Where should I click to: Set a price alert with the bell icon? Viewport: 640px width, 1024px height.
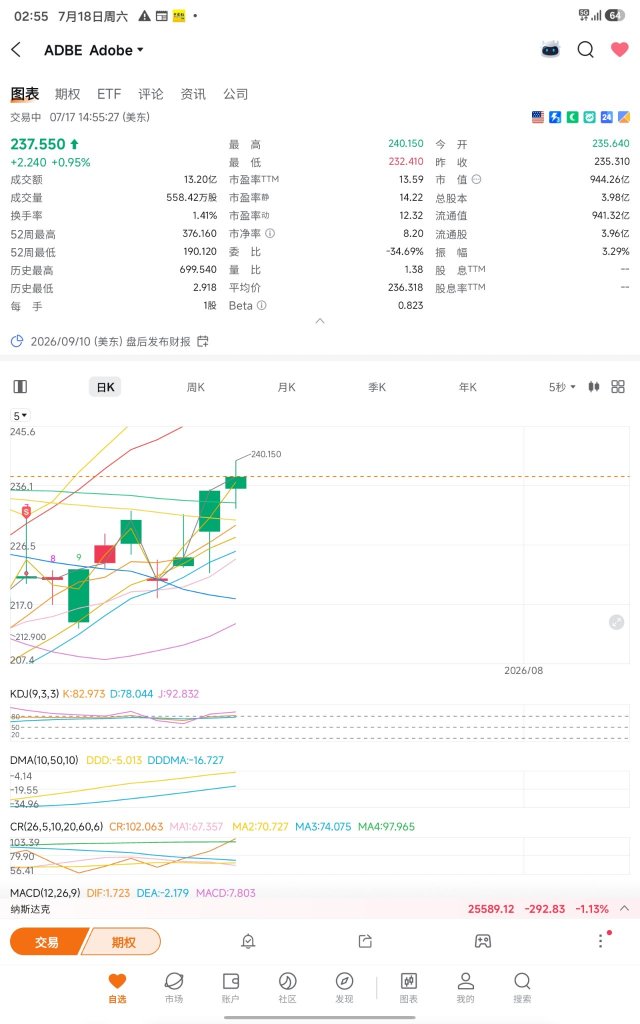248,941
